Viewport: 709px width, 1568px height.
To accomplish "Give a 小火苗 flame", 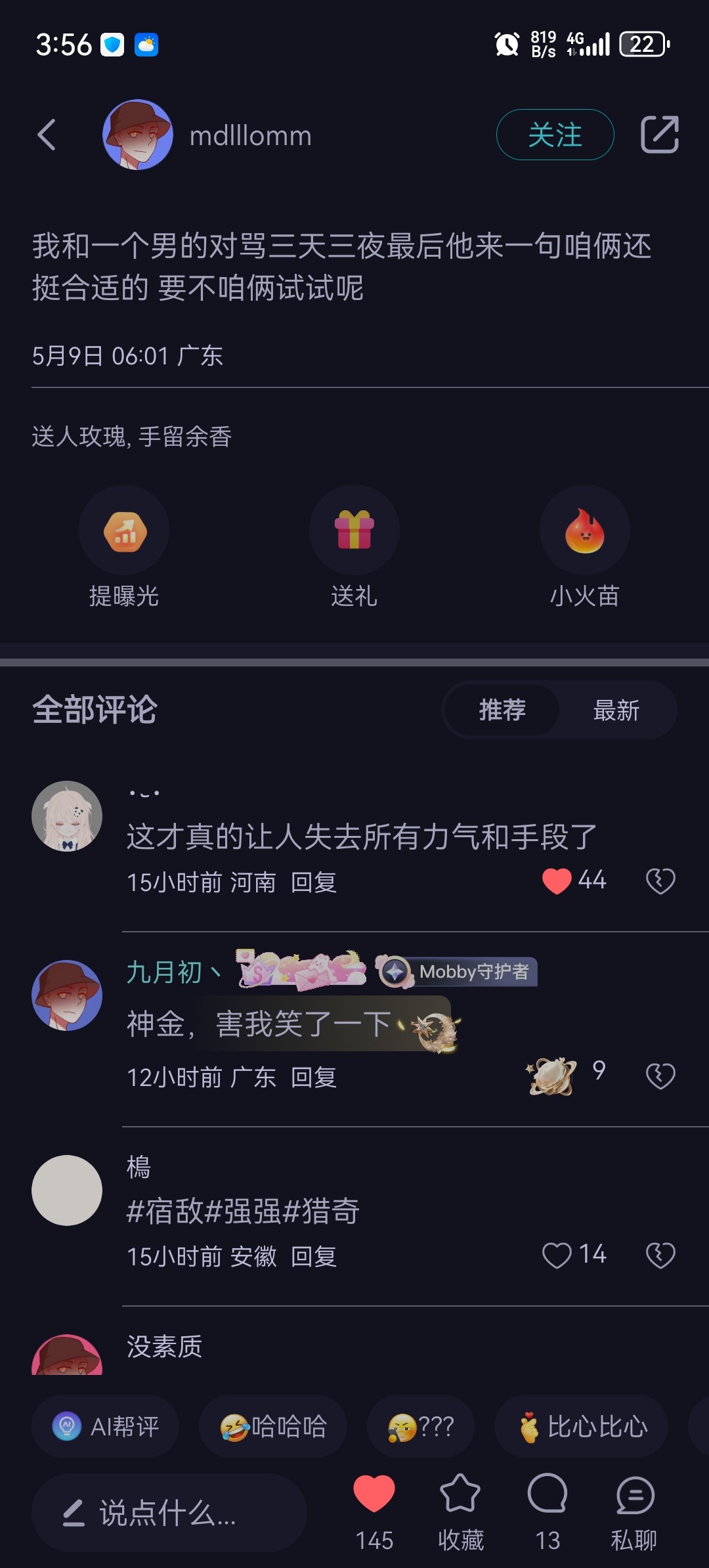I will (x=585, y=547).
